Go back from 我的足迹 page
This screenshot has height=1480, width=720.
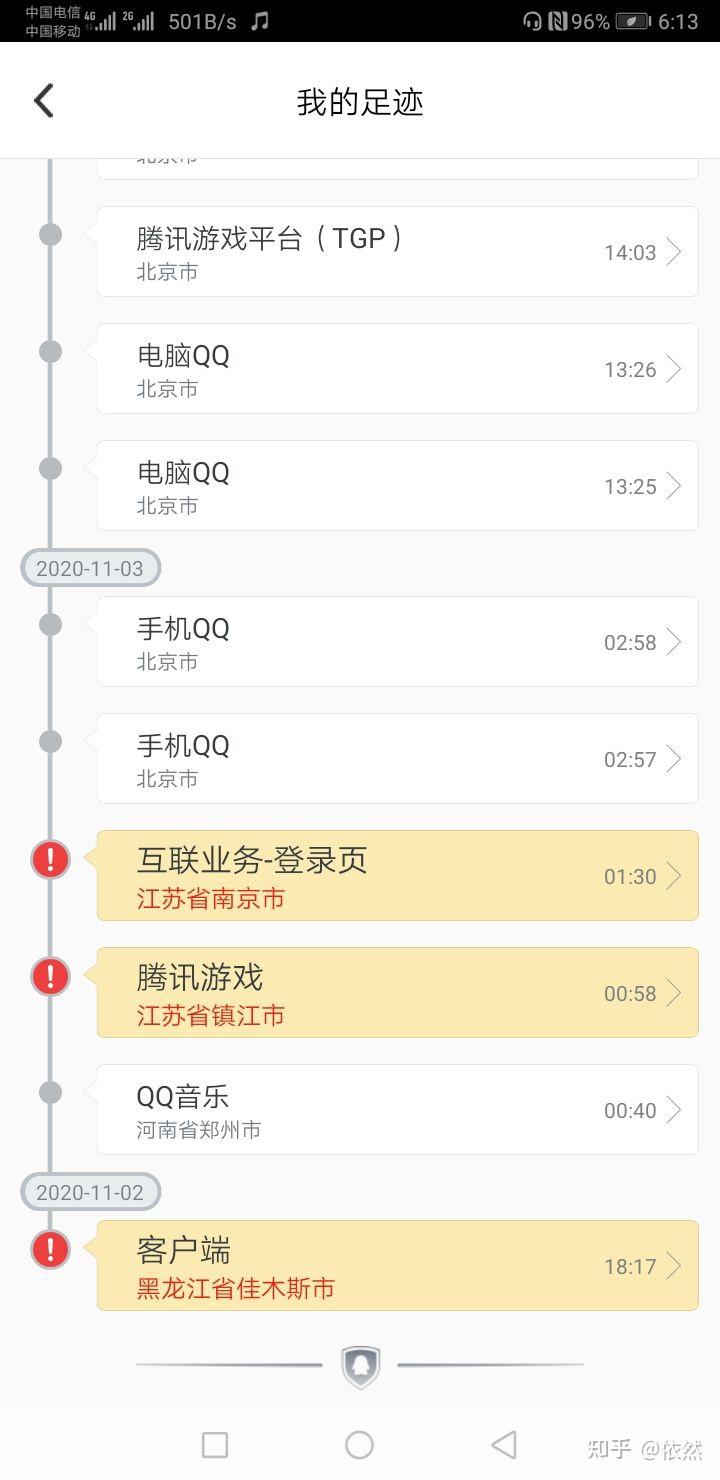click(44, 101)
